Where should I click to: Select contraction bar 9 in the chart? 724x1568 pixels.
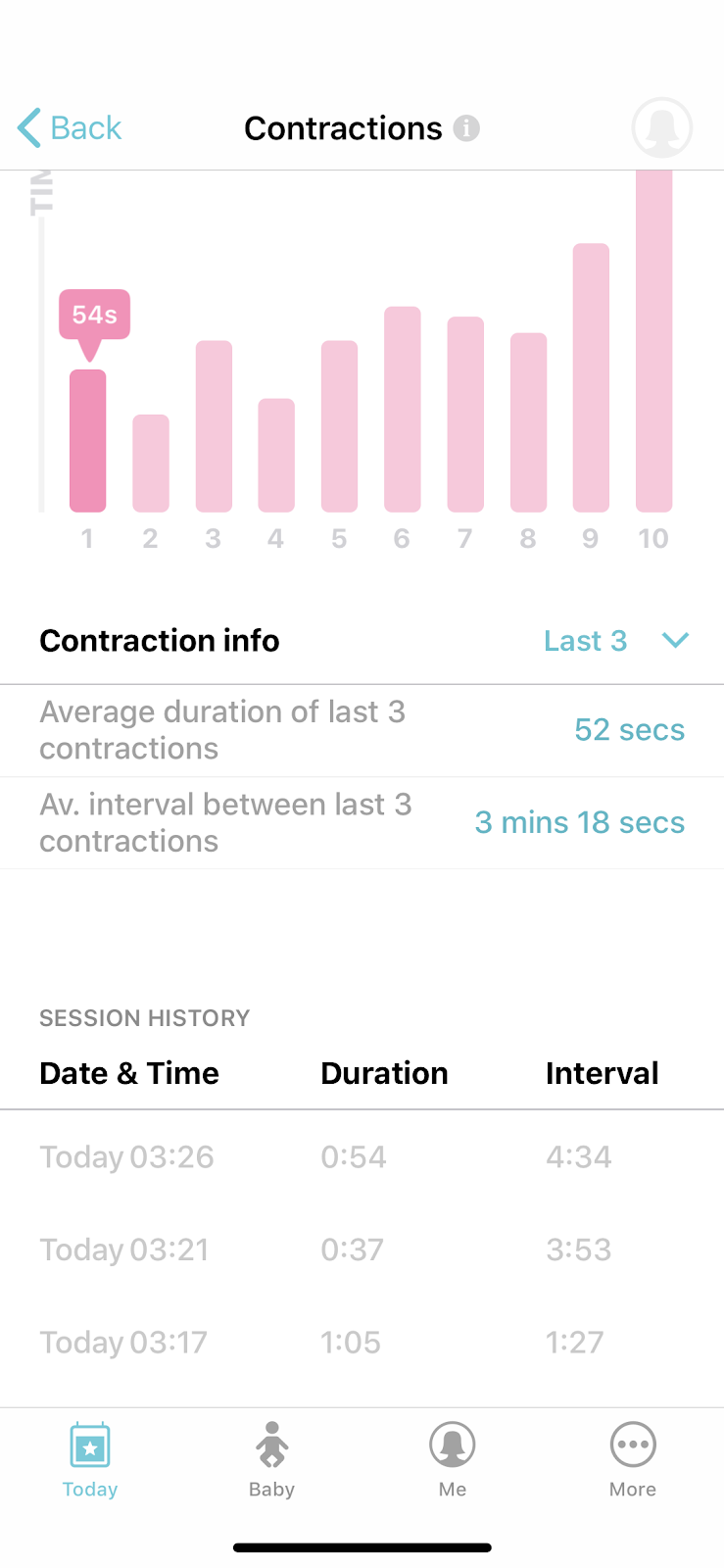[591, 377]
